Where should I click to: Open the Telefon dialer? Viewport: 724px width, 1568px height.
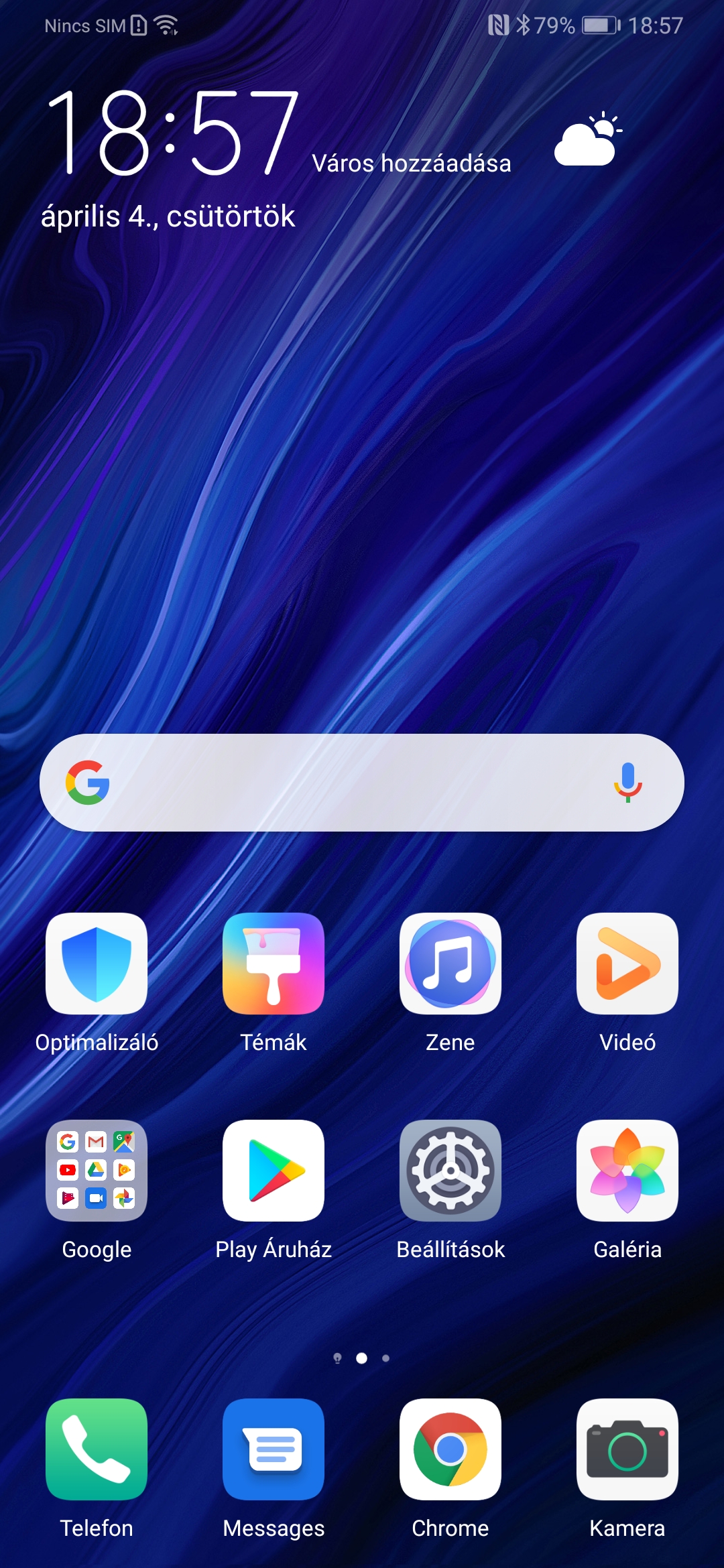[97, 1449]
